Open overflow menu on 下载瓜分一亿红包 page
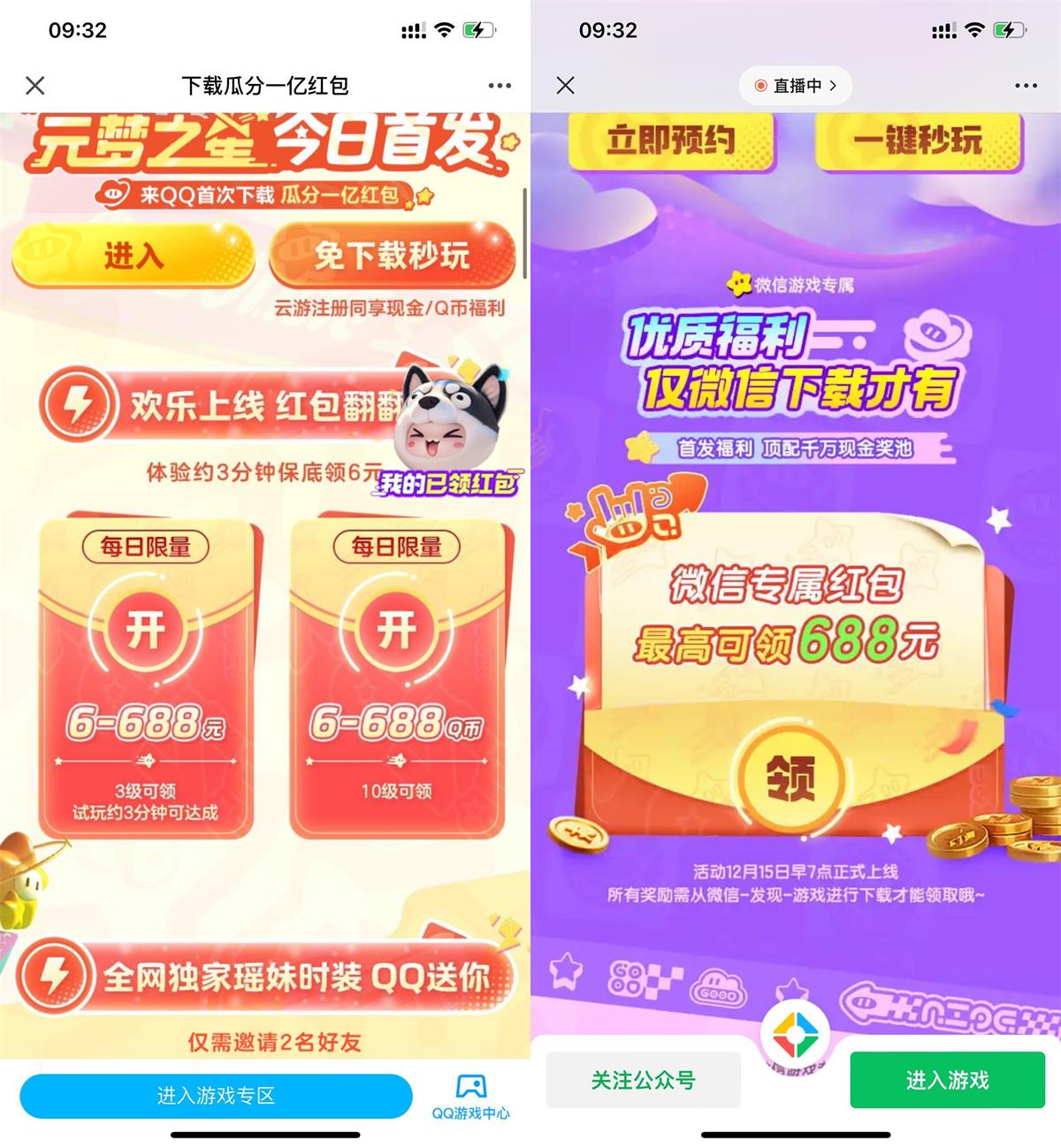Image resolution: width=1061 pixels, height=1148 pixels. coord(500,86)
